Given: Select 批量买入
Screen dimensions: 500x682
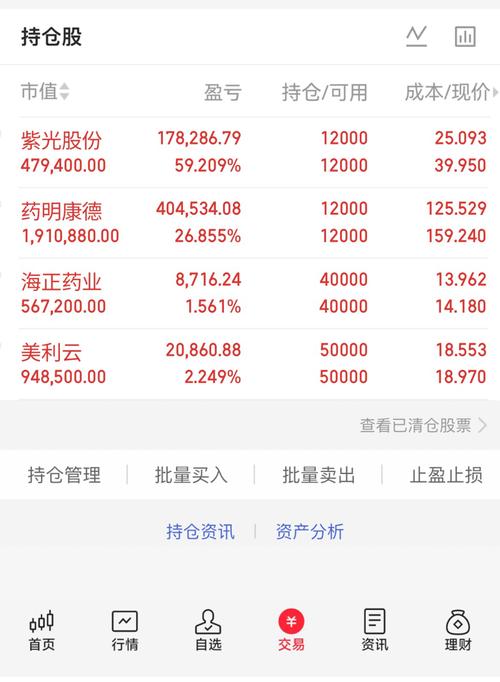Looking at the screenshot, I should [x=191, y=475].
